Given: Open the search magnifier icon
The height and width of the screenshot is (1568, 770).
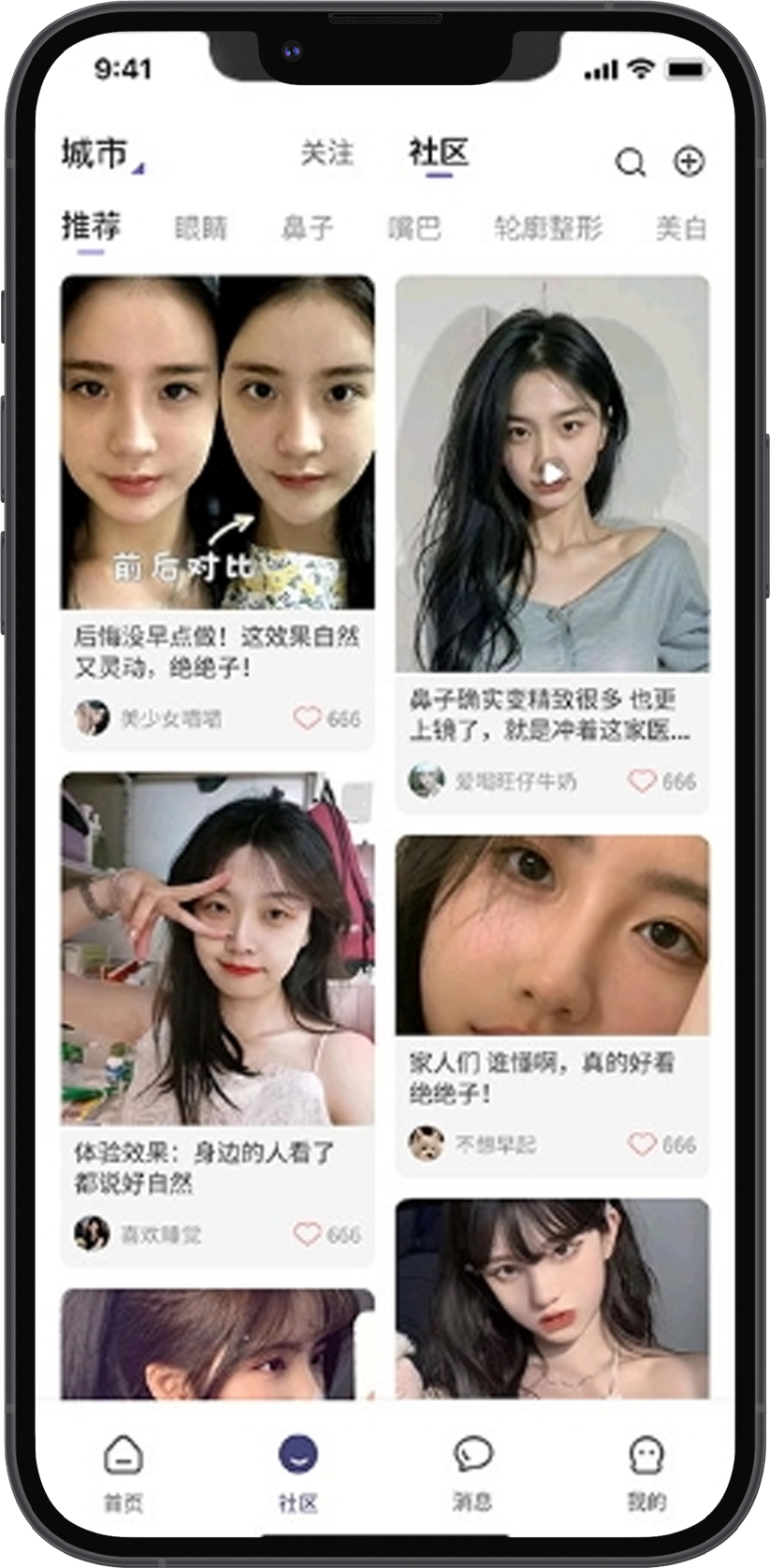Looking at the screenshot, I should click(630, 163).
